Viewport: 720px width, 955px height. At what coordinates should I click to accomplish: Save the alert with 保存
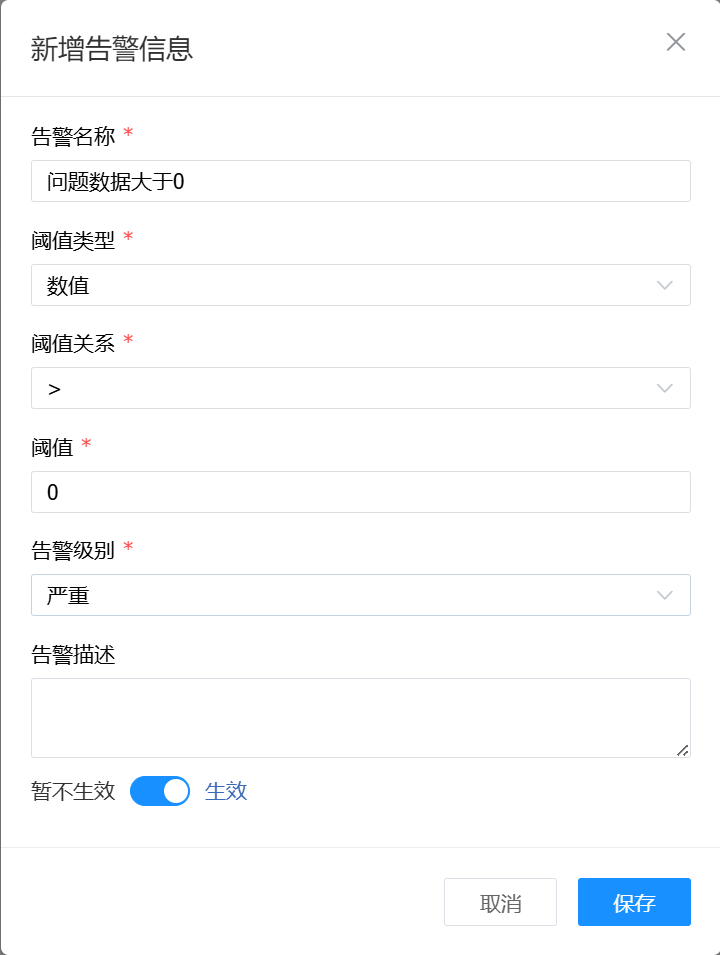tap(634, 902)
